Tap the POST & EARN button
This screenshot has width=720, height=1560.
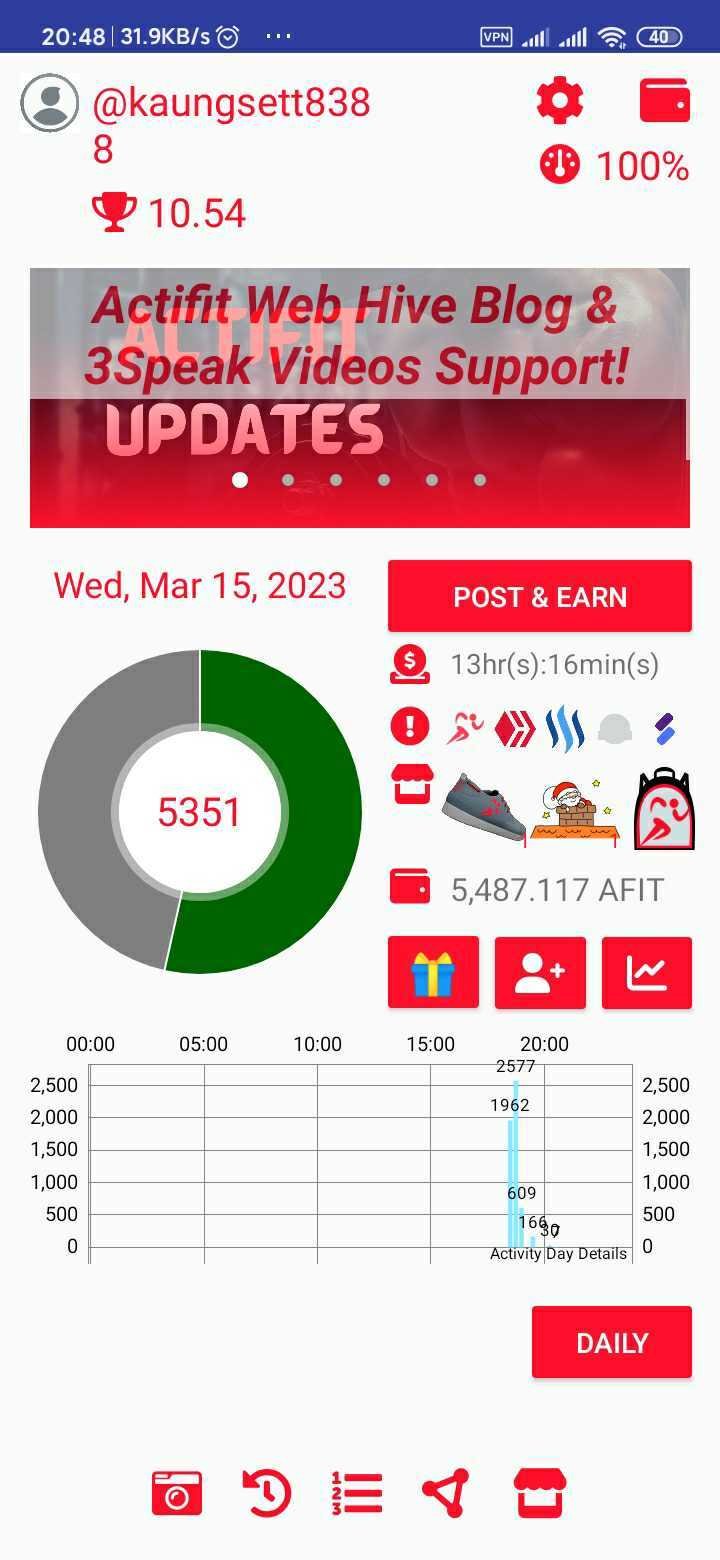pos(540,597)
